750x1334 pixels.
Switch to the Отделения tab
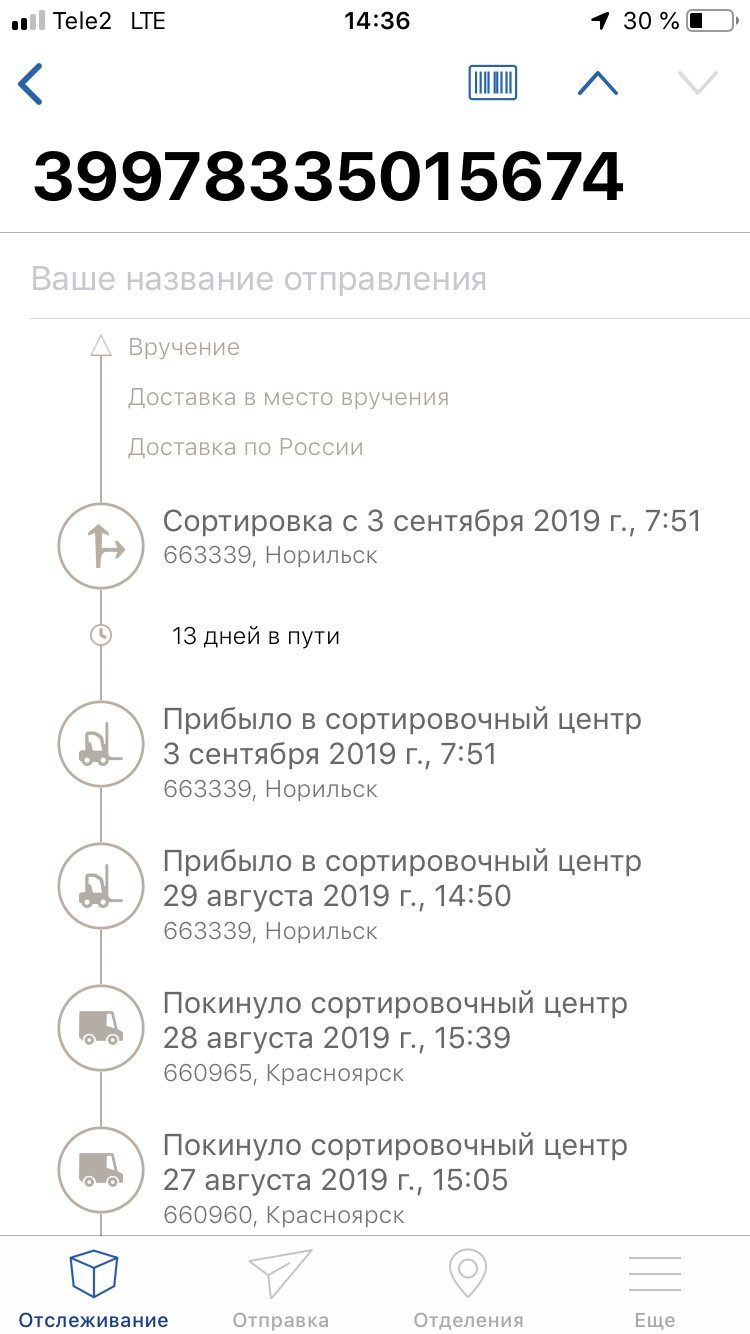pos(468,1290)
